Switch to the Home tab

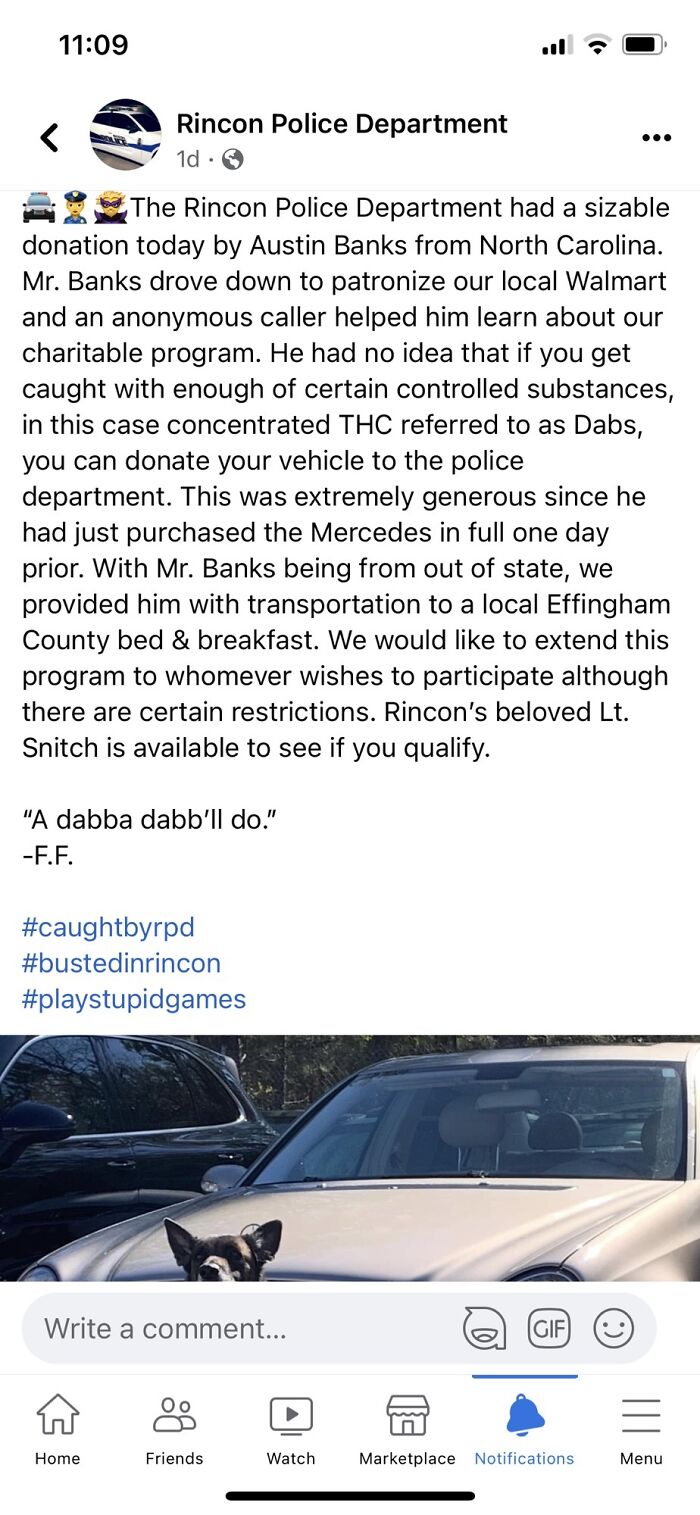click(x=57, y=1430)
